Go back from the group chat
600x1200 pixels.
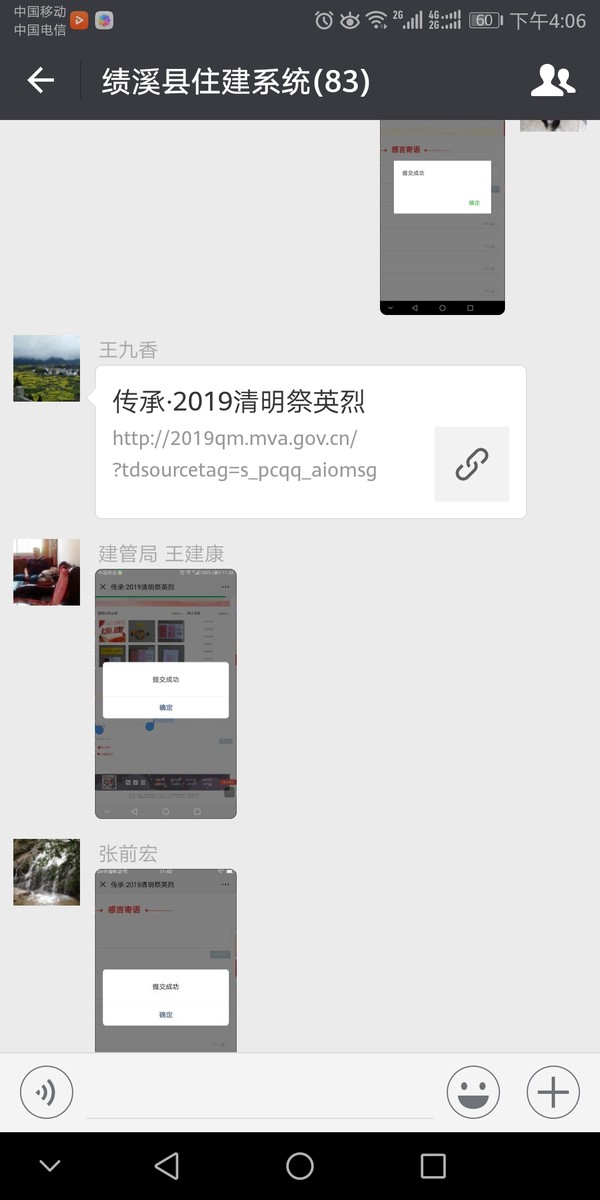pos(40,81)
